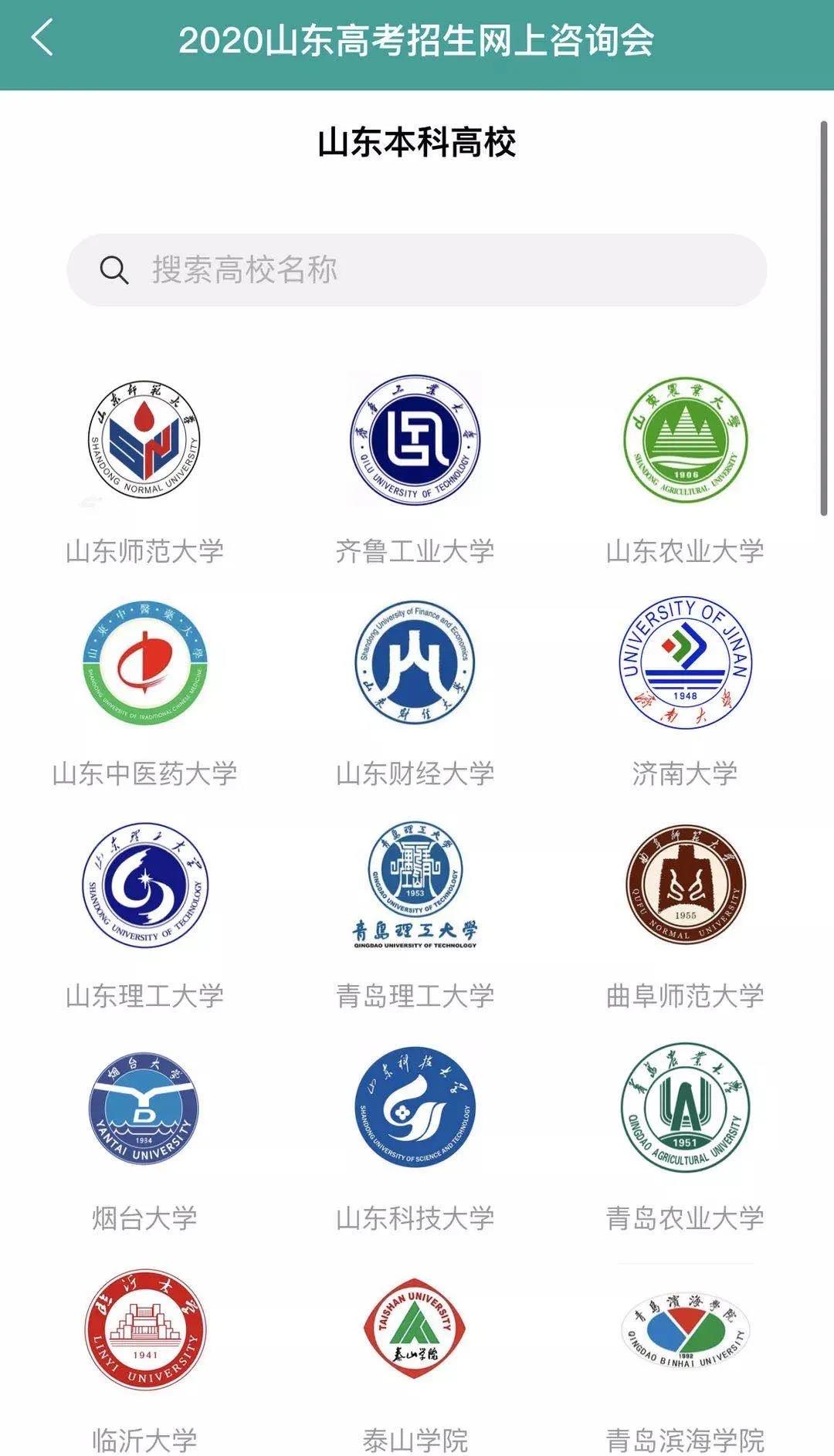Tap the 搜索高校名称 search box

[417, 270]
